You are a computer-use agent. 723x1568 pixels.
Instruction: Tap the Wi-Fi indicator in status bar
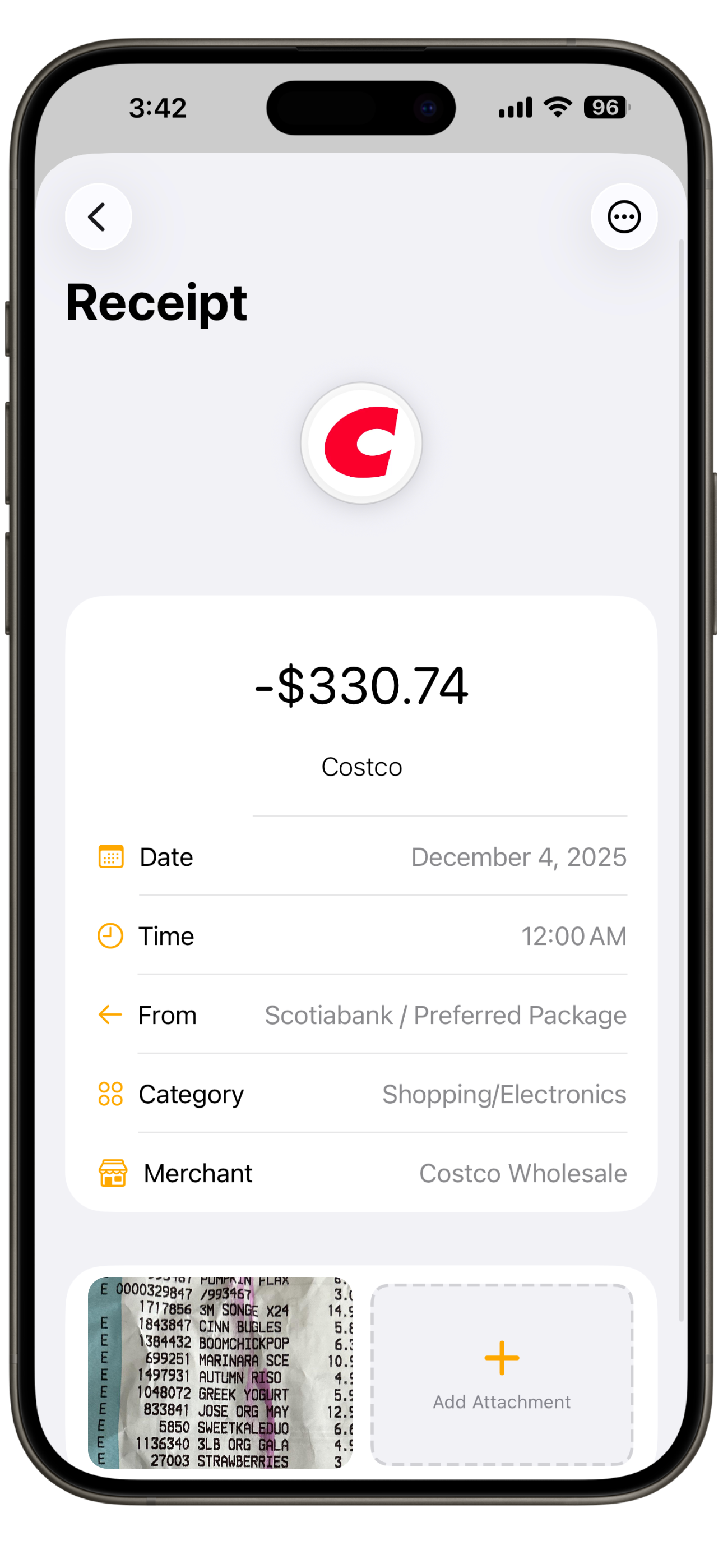pyautogui.click(x=558, y=105)
